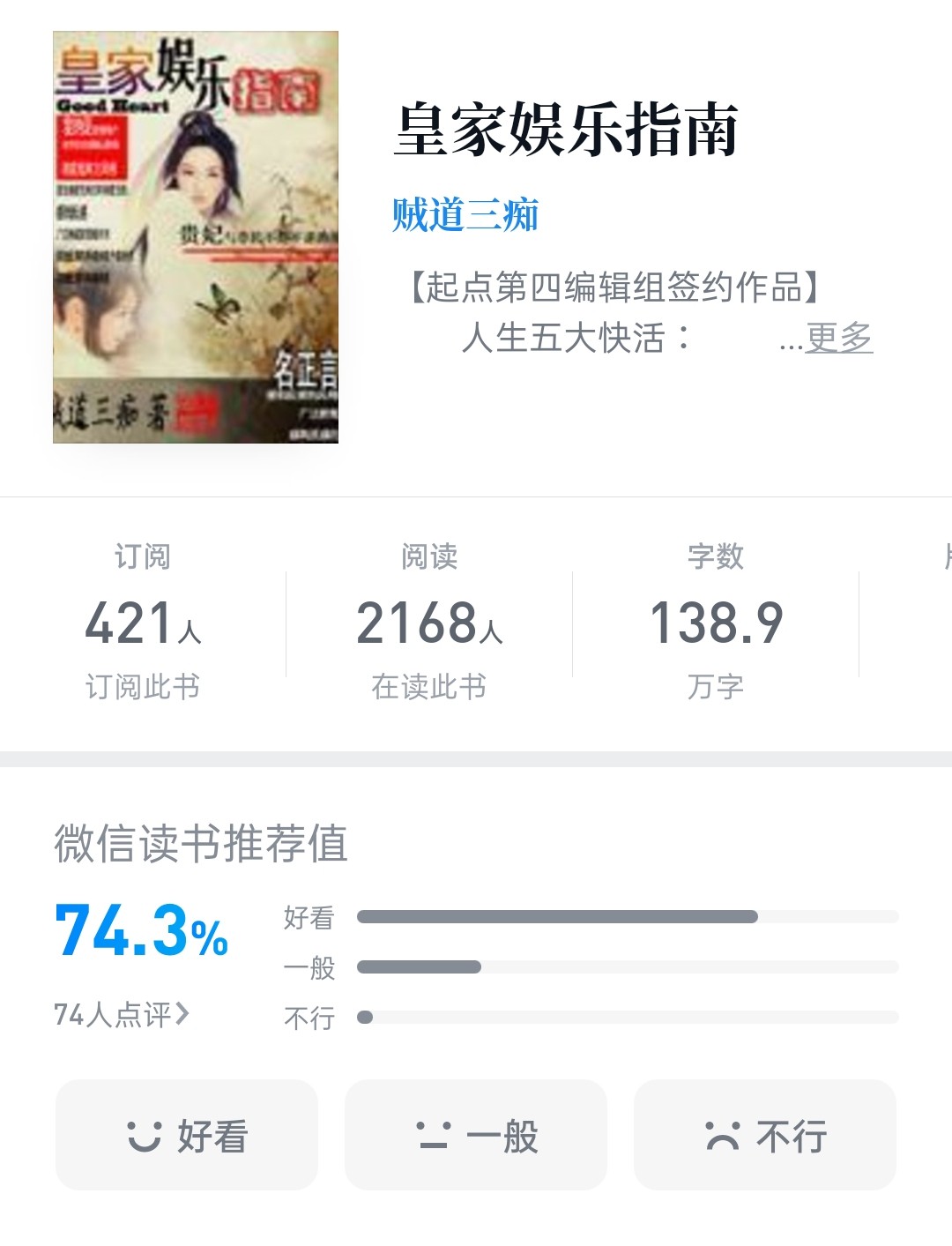
Task: Open the book cover of 皇家娱乐指南
Action: click(x=196, y=237)
